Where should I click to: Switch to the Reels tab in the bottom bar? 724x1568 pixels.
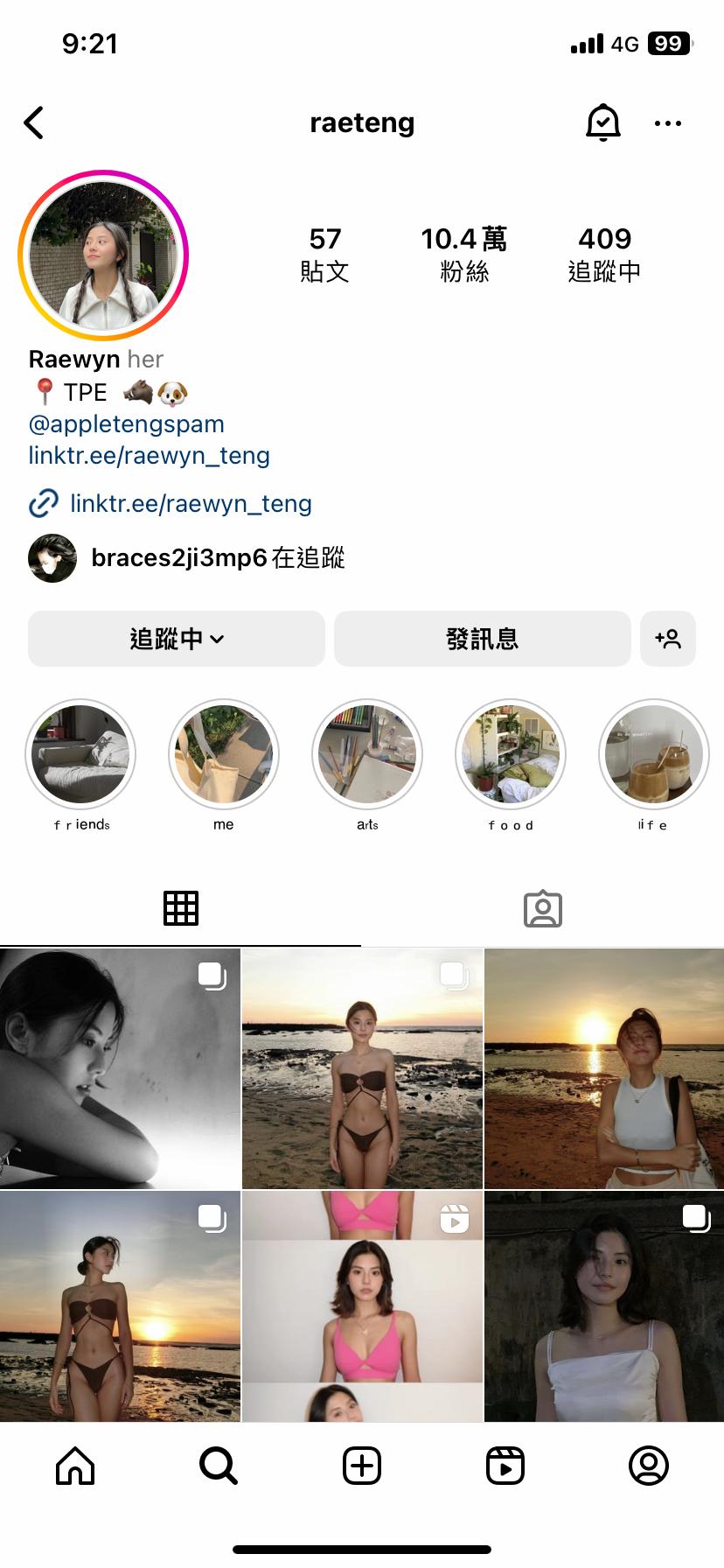505,1466
